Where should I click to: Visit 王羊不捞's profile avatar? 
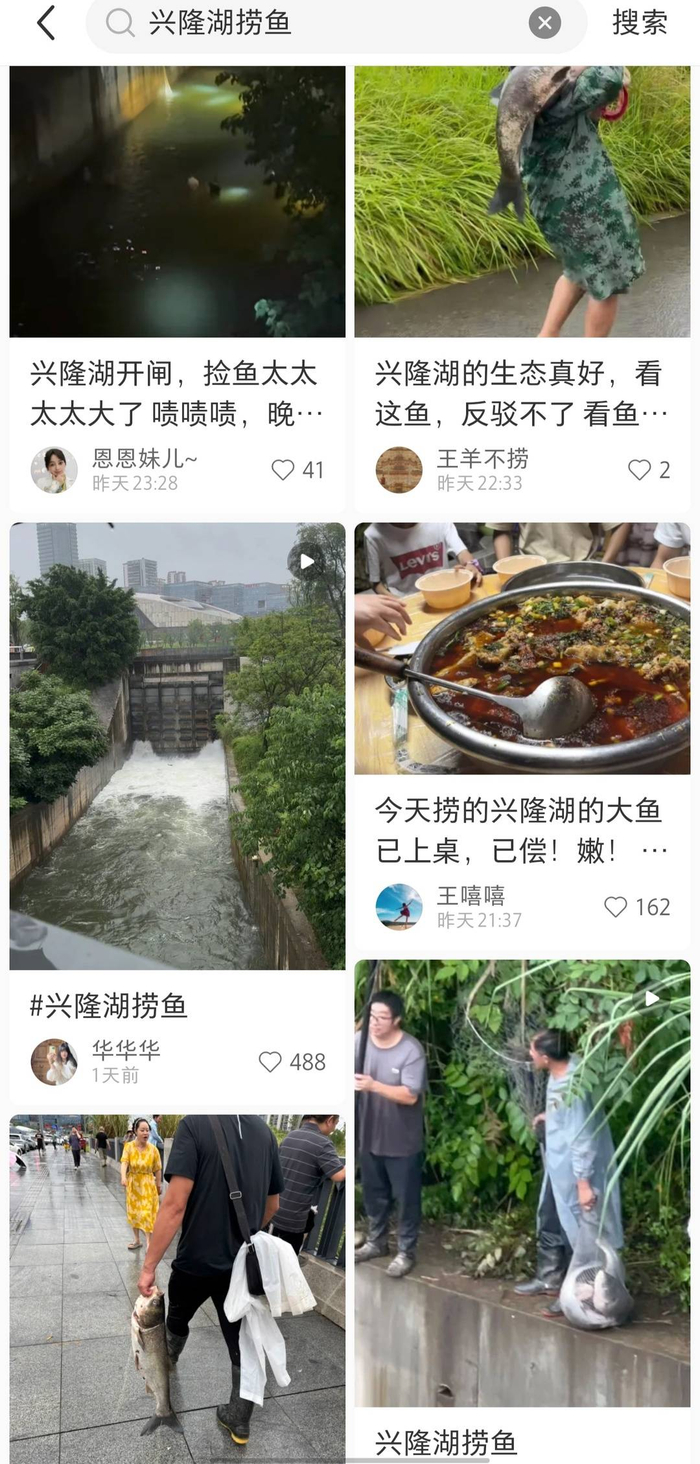(x=399, y=470)
